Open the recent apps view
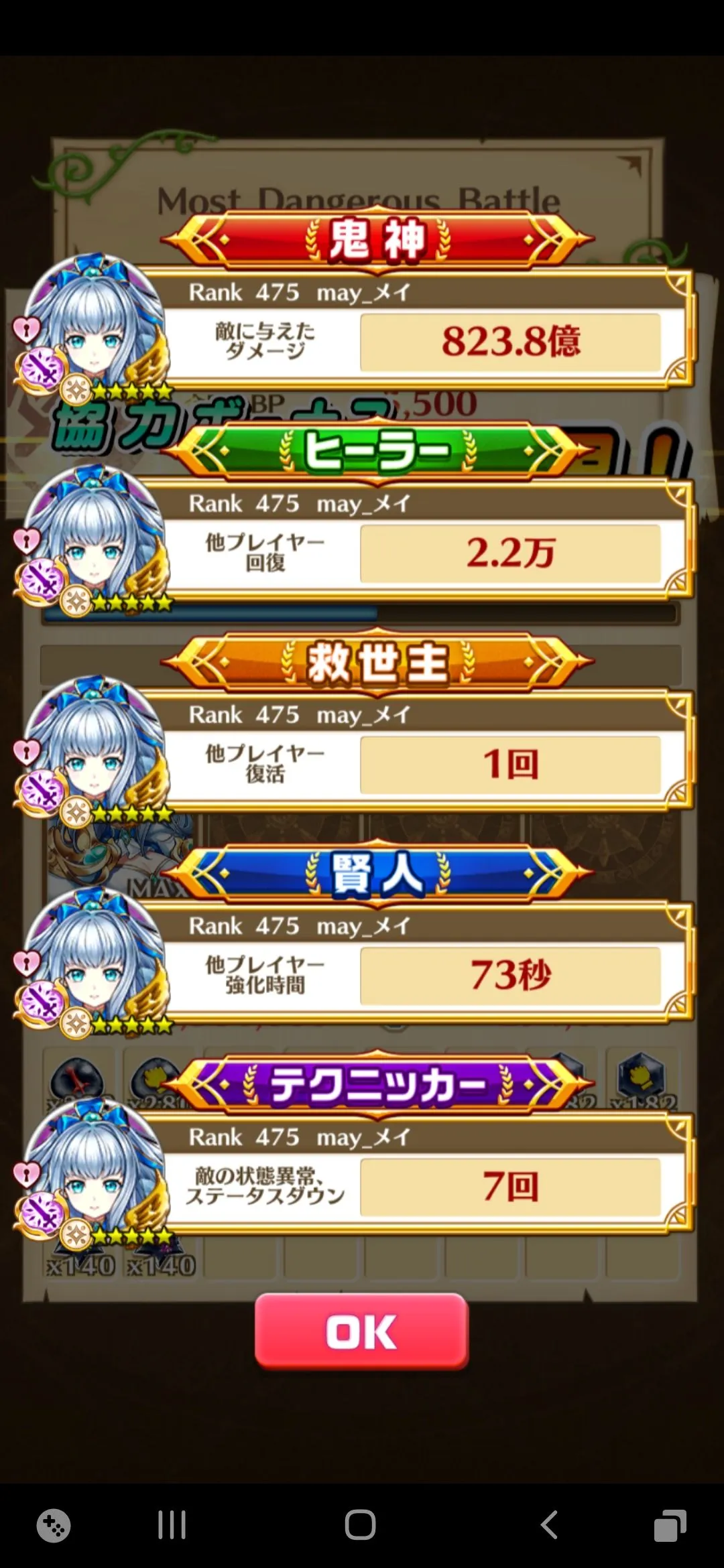This screenshot has width=724, height=1568. [x=172, y=1525]
